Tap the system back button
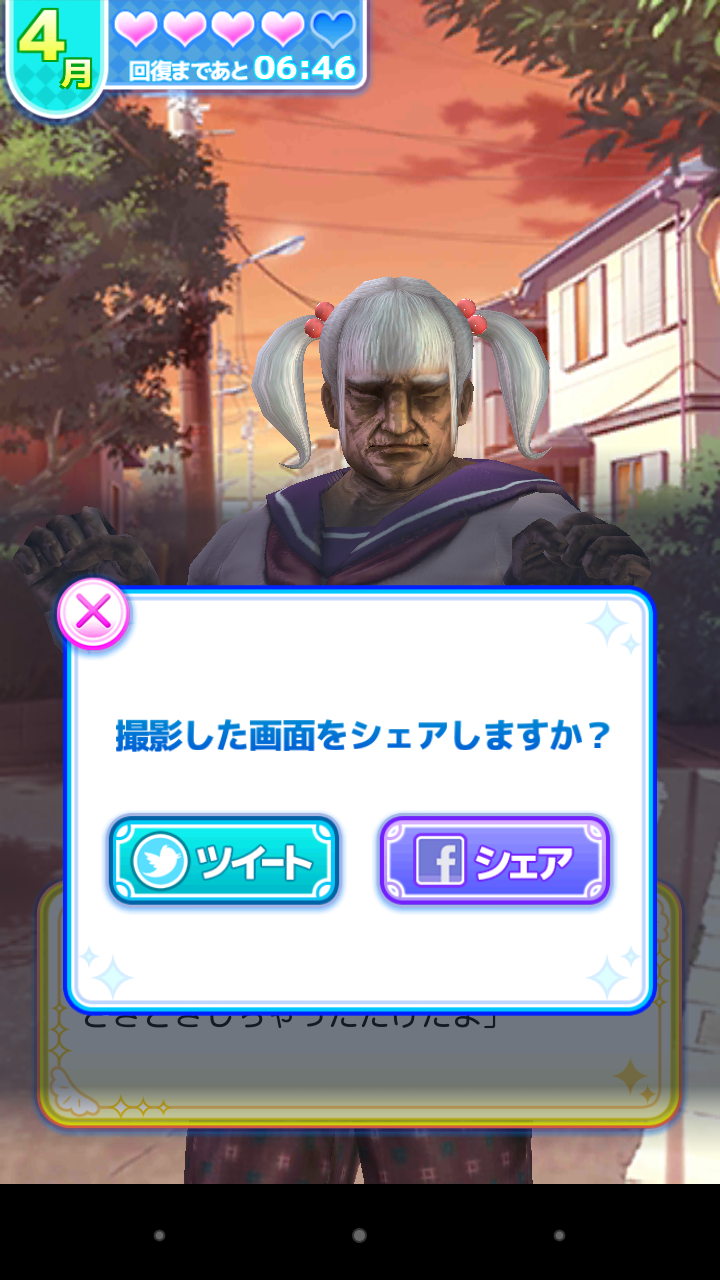Image resolution: width=720 pixels, height=1280 pixels. [x=159, y=1235]
